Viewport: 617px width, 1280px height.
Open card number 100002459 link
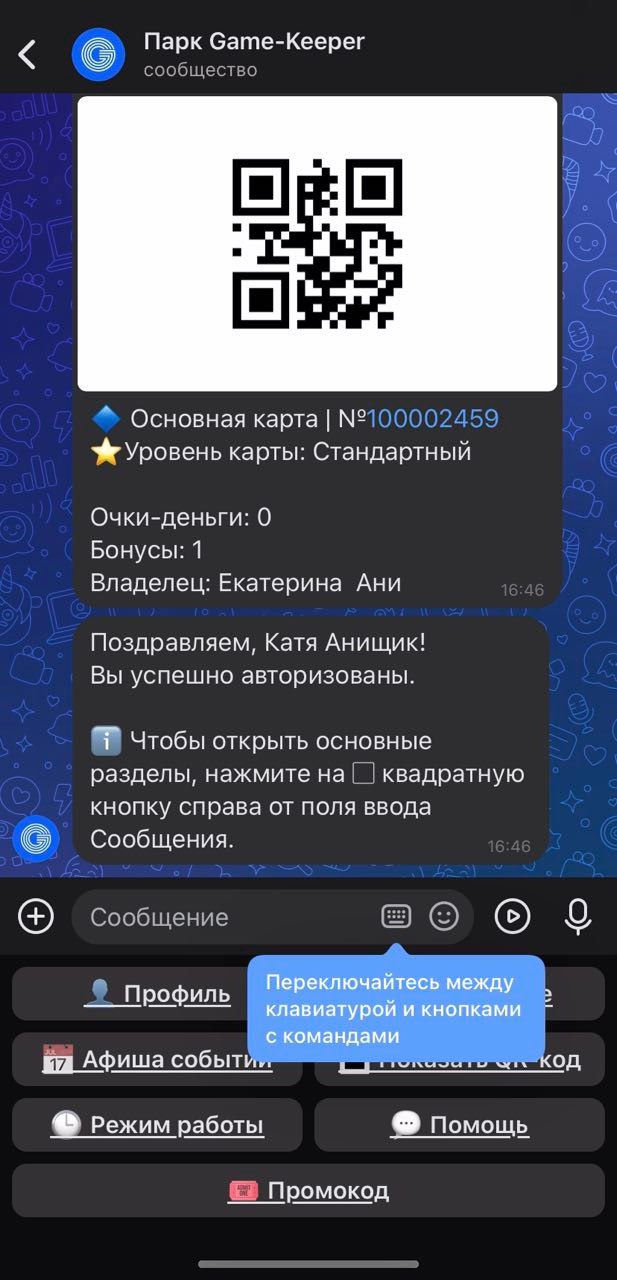pos(432,418)
